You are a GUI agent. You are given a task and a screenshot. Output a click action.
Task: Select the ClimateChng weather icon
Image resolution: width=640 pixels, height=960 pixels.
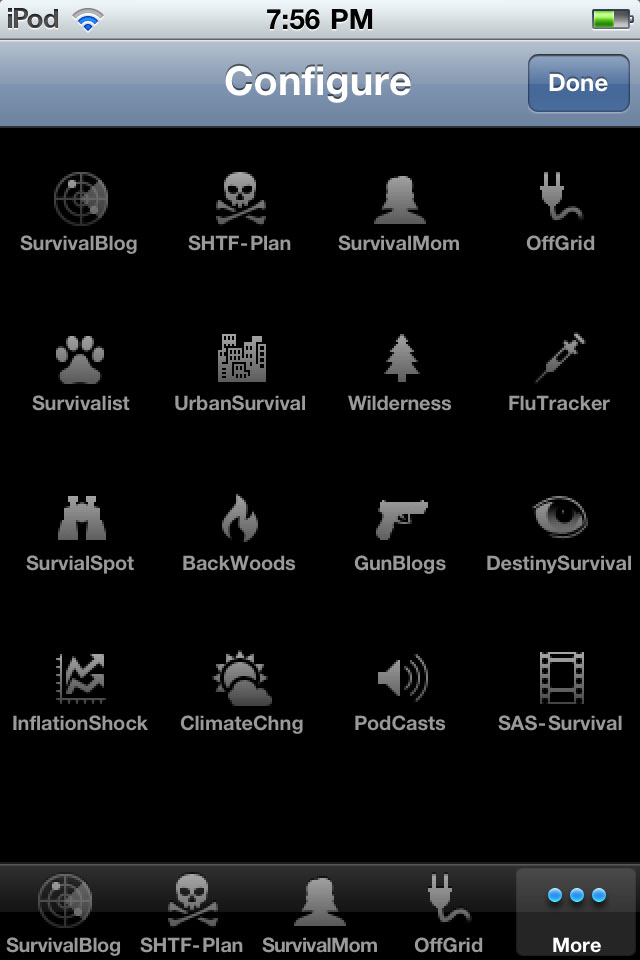click(x=241, y=680)
